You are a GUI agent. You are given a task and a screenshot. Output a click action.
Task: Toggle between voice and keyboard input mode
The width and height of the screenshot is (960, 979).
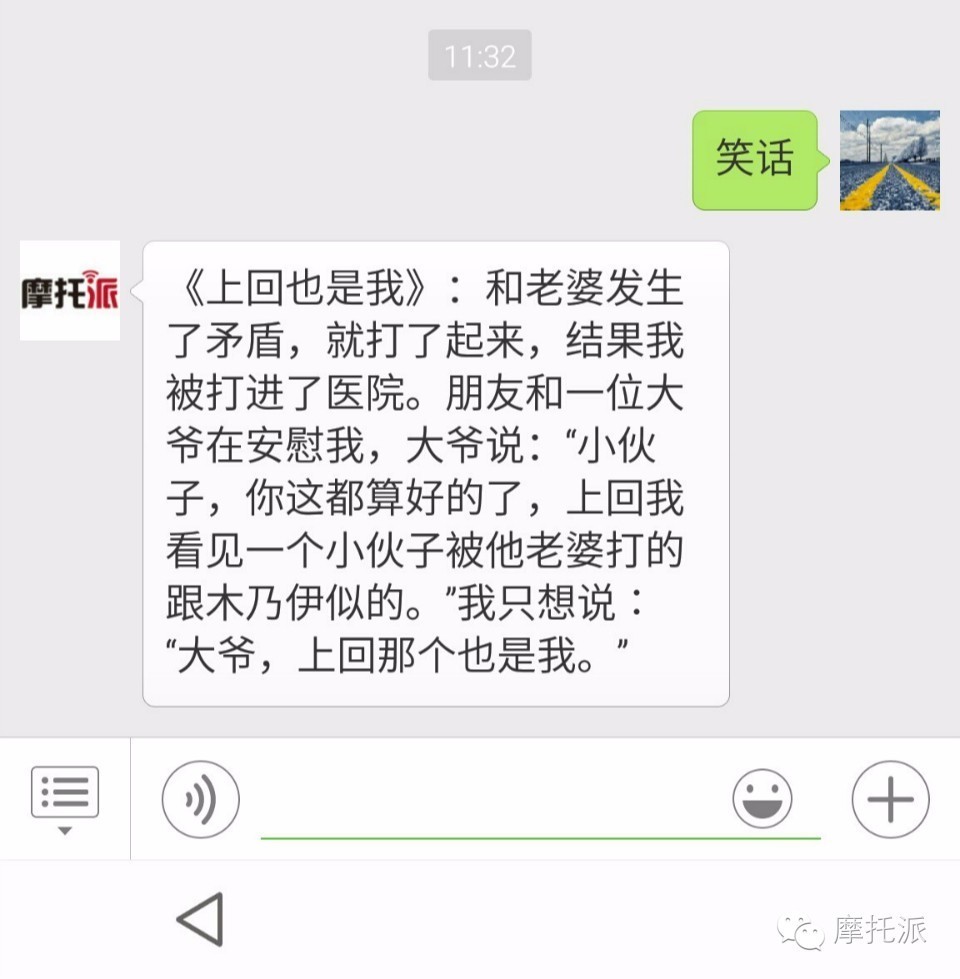click(x=199, y=799)
